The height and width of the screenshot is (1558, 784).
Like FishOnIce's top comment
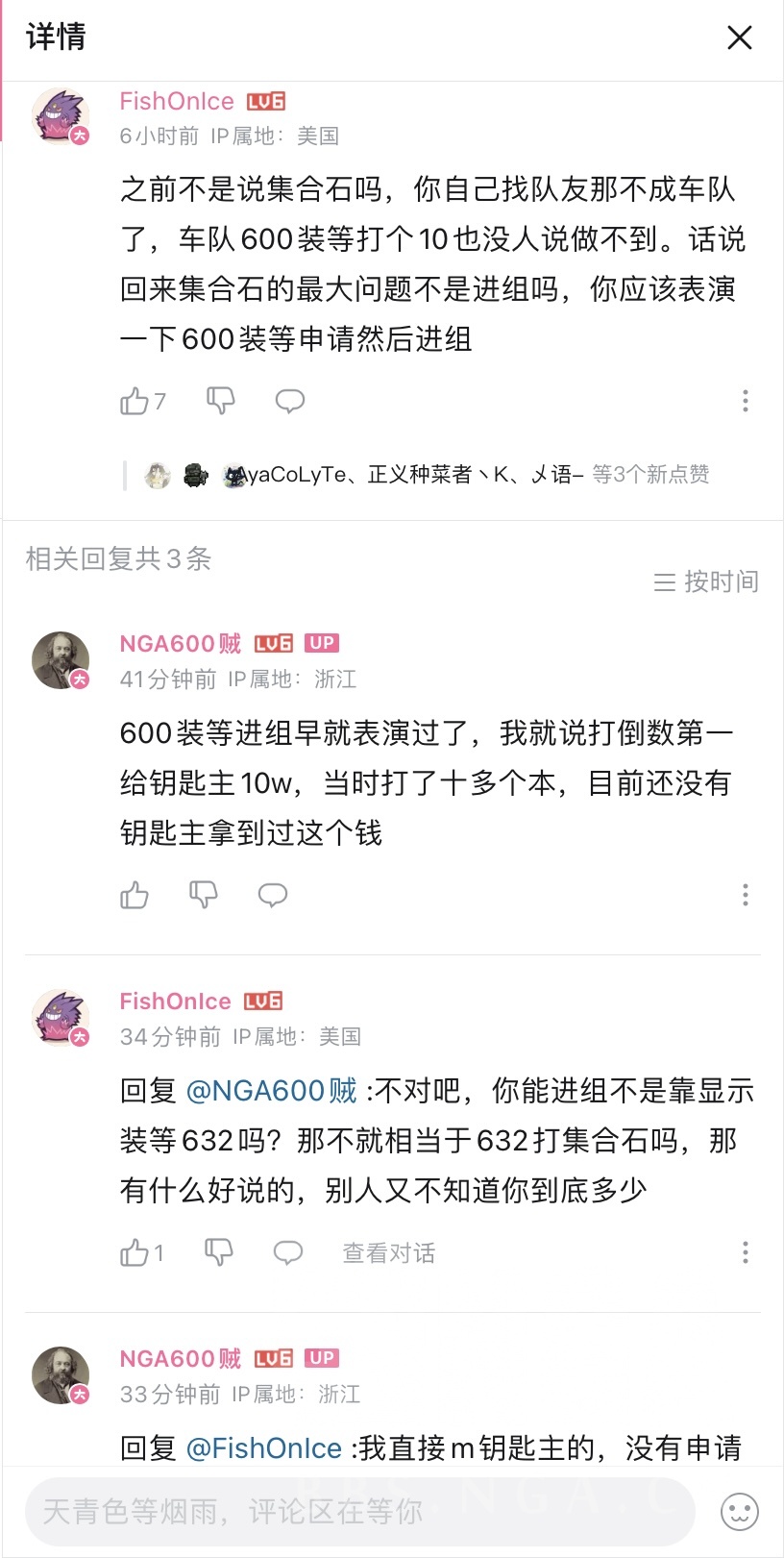[x=135, y=401]
